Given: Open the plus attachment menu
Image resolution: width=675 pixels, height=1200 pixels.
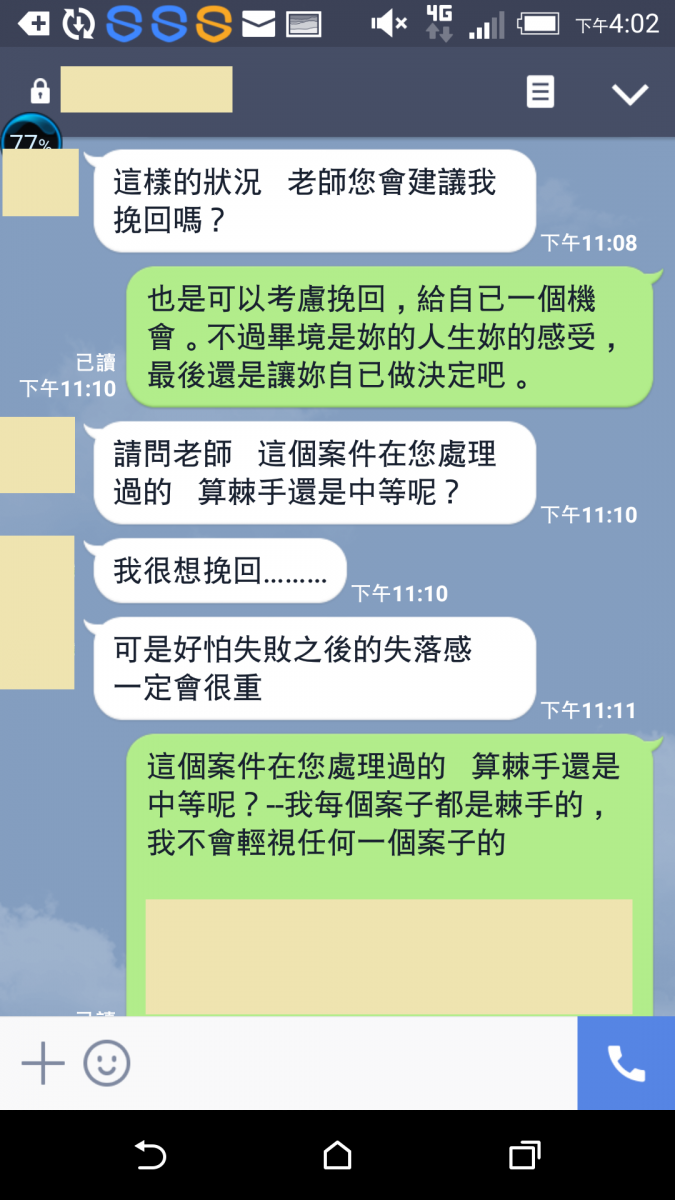Looking at the screenshot, I should tap(43, 1064).
